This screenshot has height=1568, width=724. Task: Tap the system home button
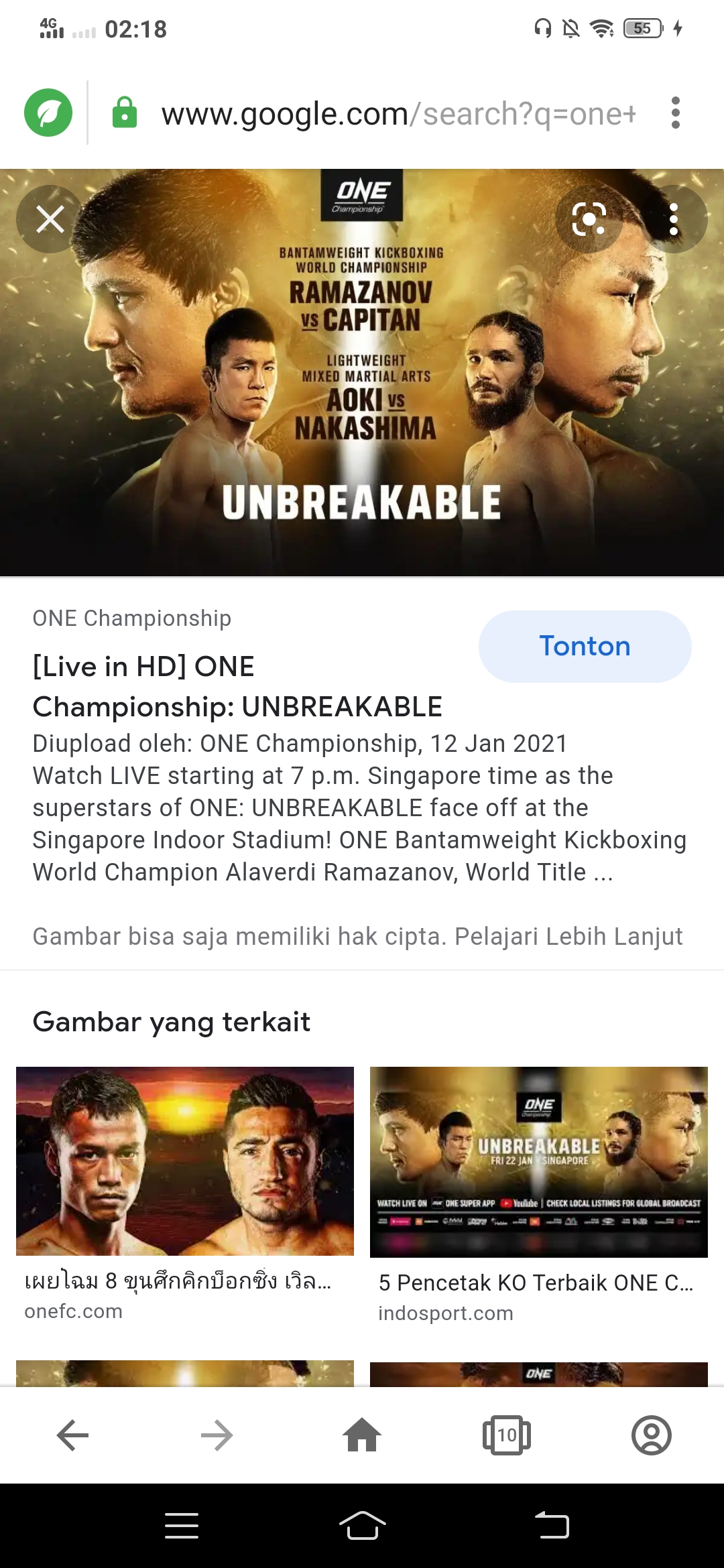tap(362, 1526)
